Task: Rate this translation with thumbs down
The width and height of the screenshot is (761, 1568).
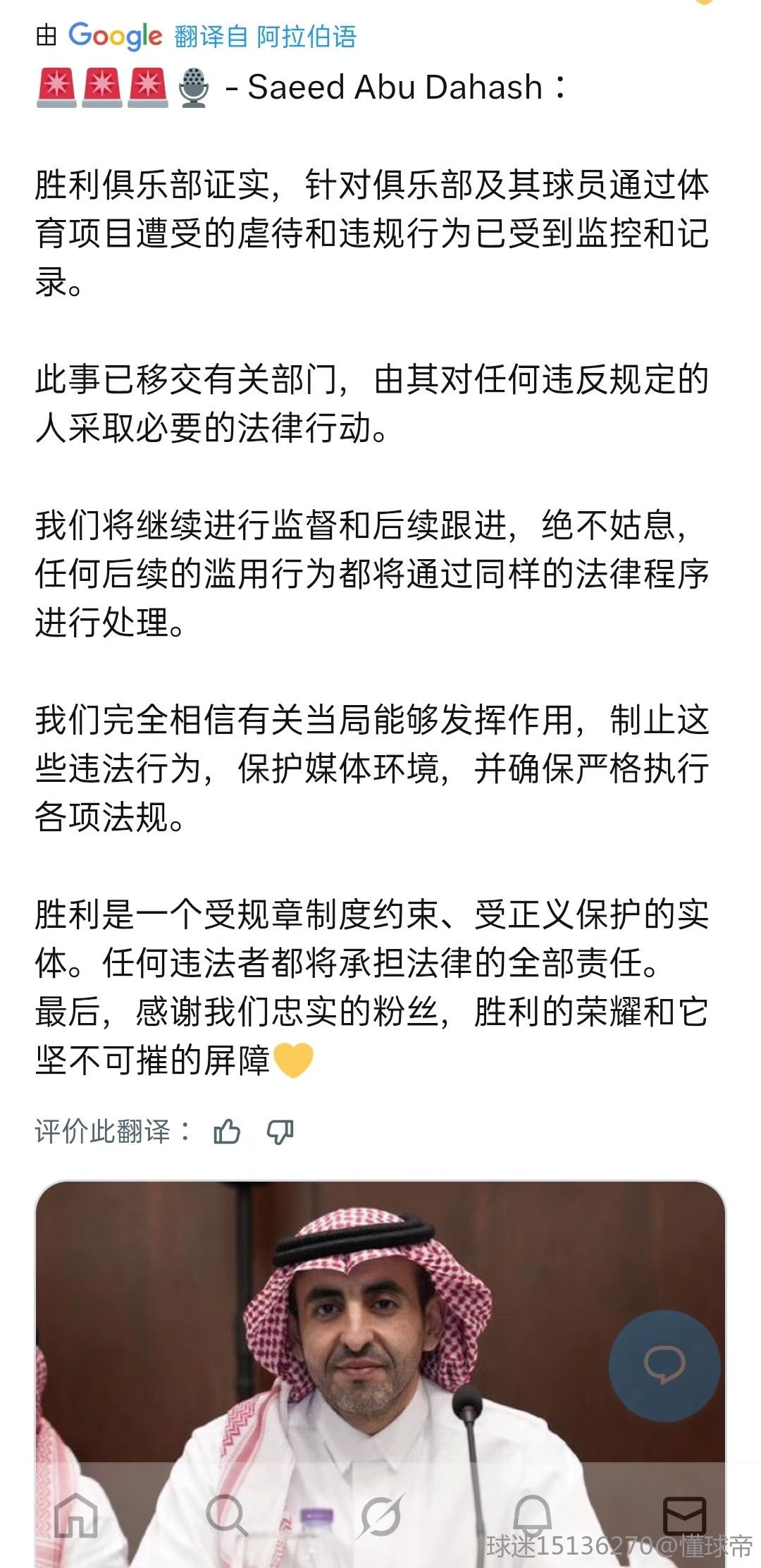Action: (x=280, y=1132)
